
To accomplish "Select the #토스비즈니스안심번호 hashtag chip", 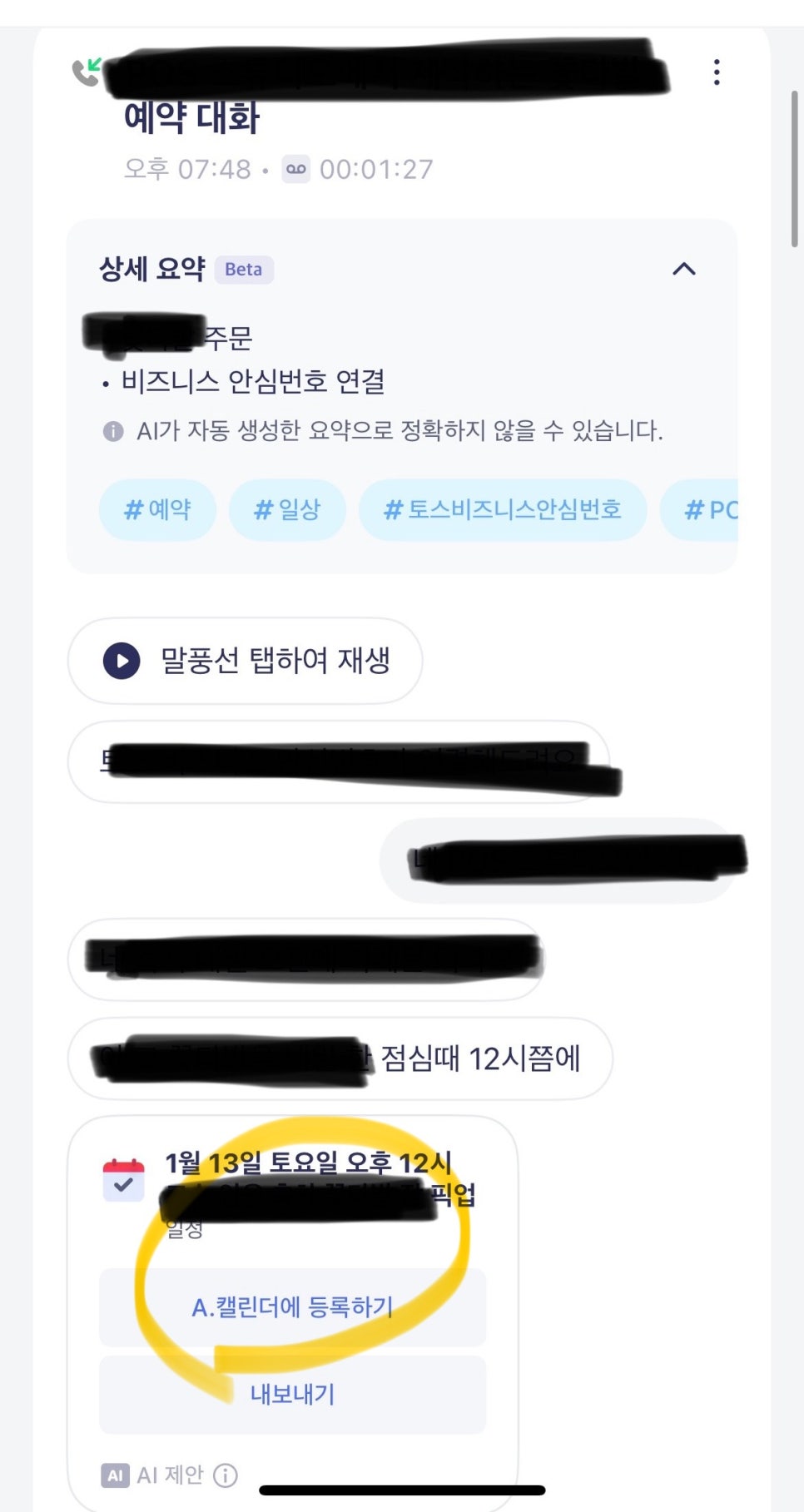I will point(503,509).
